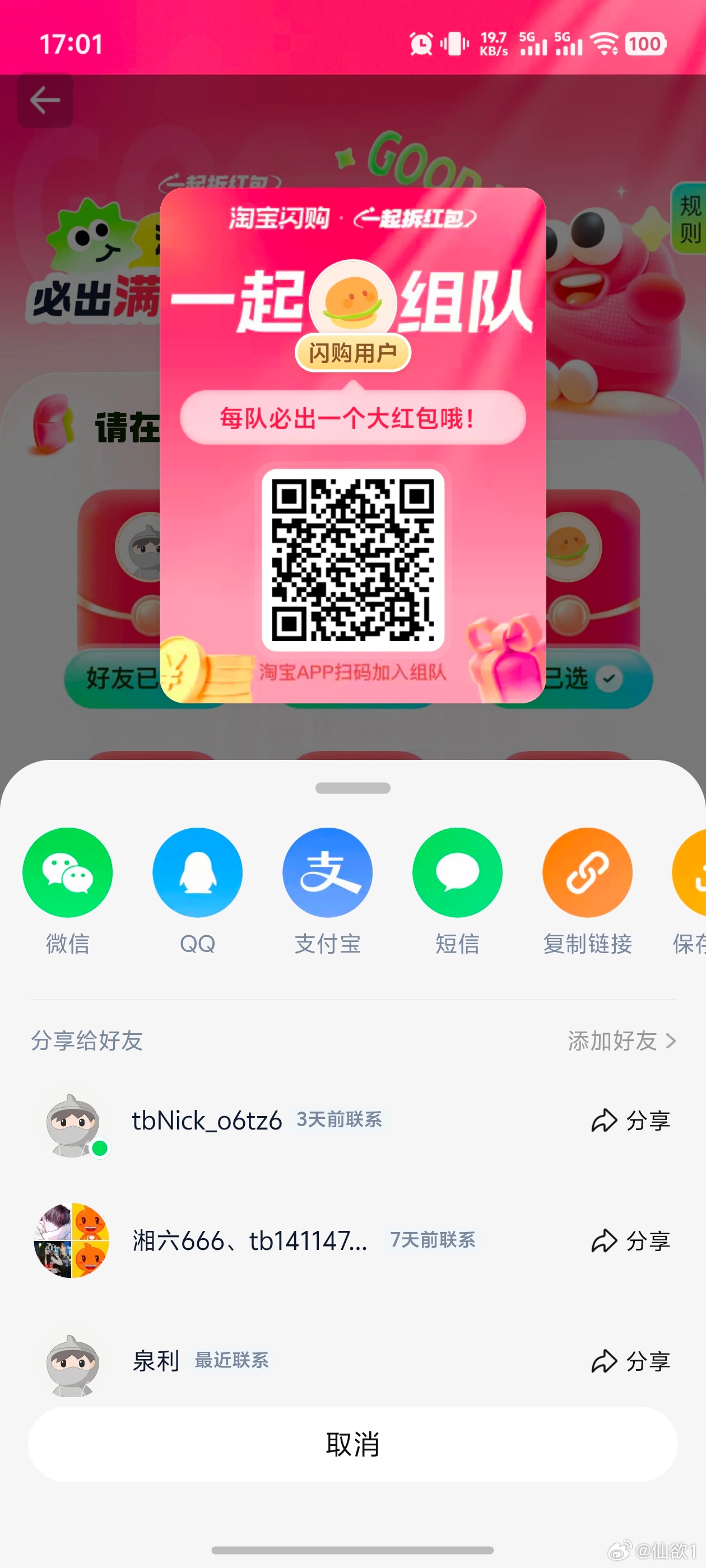706x1568 pixels.
Task: Tap 取消 to cancel sharing
Action: [x=352, y=1444]
